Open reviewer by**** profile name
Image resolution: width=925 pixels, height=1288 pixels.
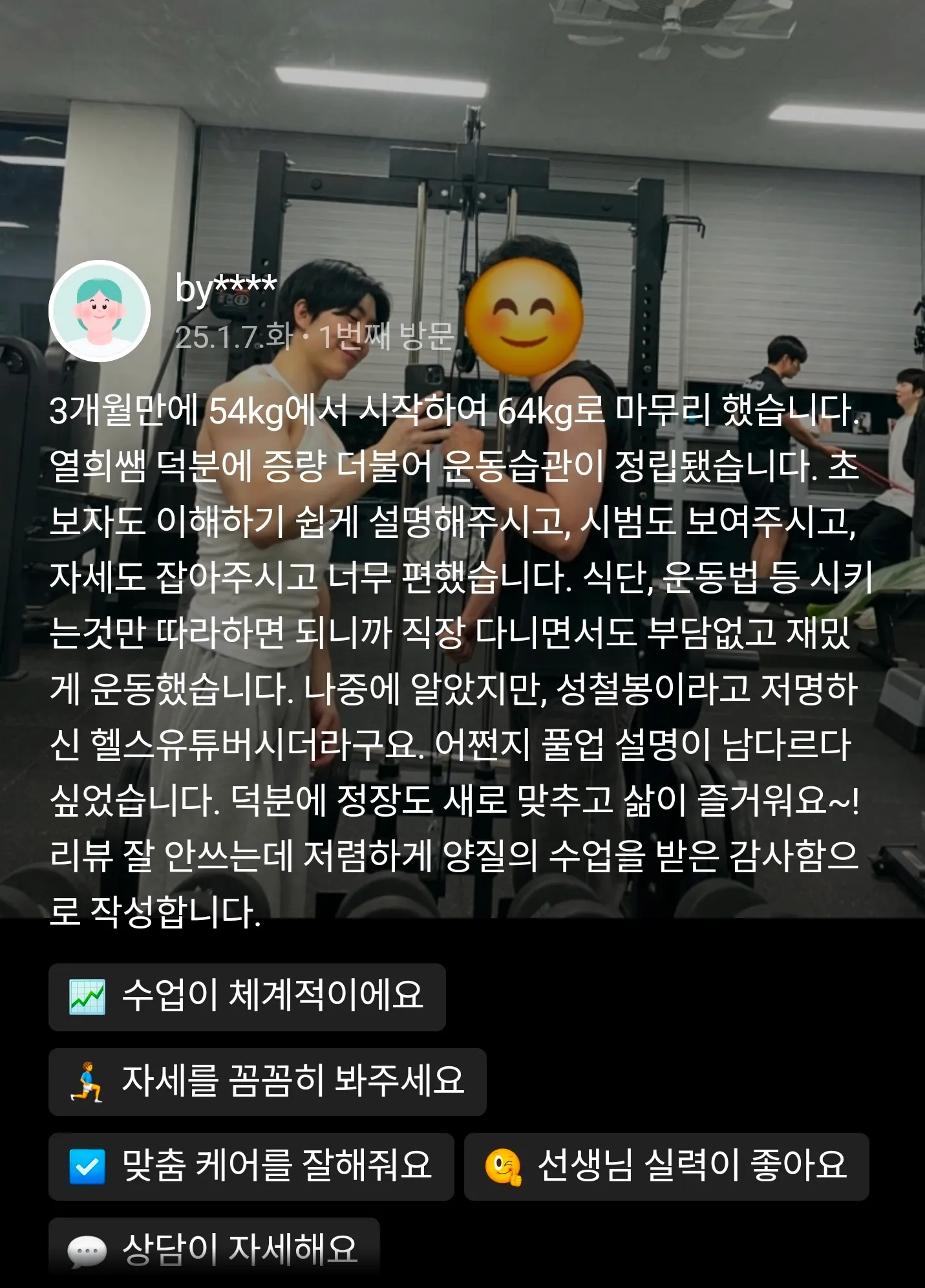tap(226, 287)
